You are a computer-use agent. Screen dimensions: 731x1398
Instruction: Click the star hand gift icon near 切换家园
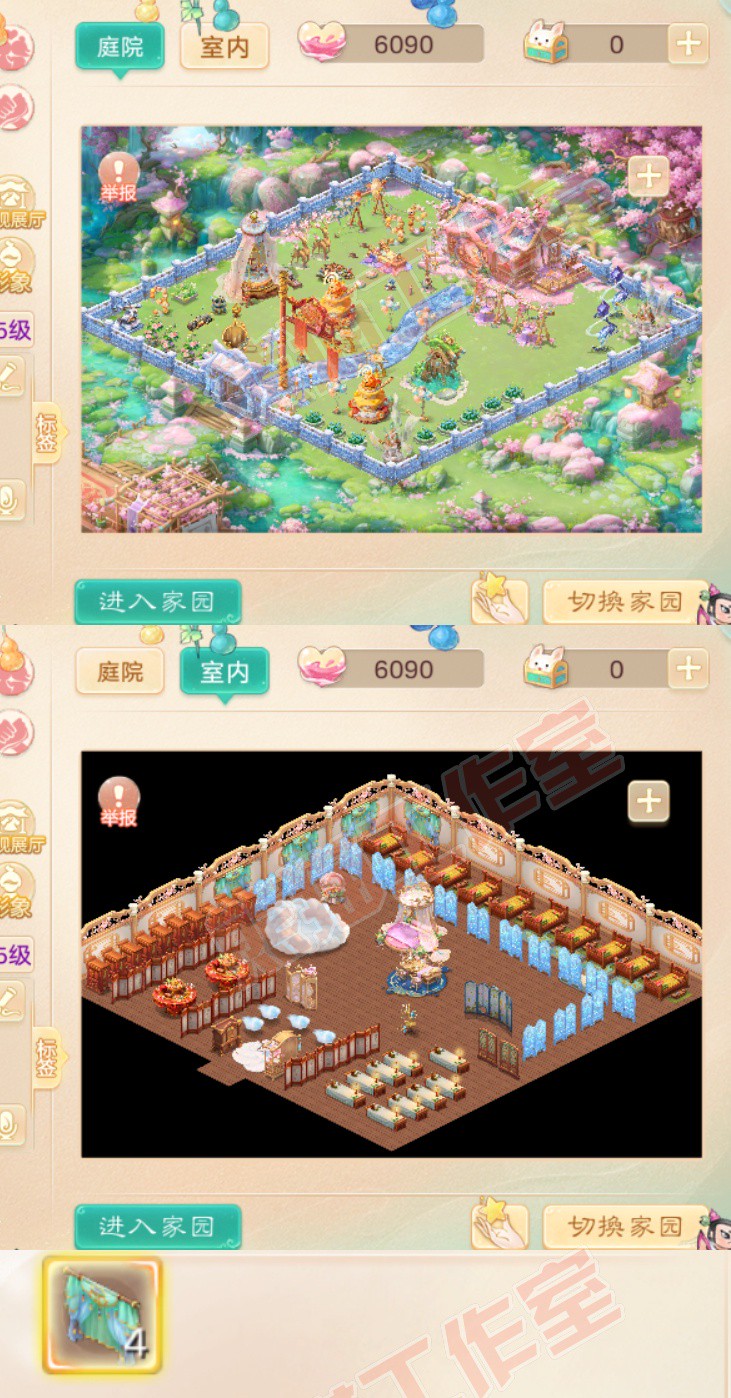coord(498,599)
